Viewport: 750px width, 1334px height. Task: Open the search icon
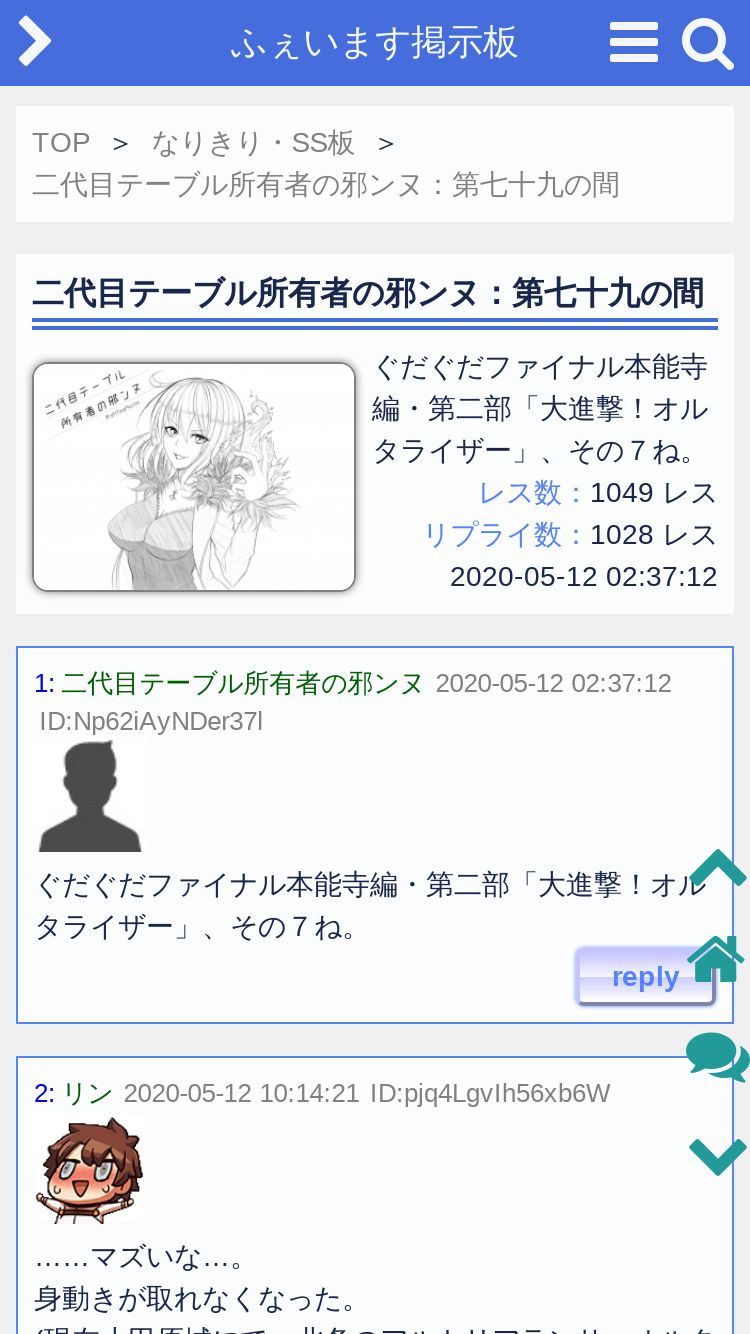pyautogui.click(x=707, y=44)
